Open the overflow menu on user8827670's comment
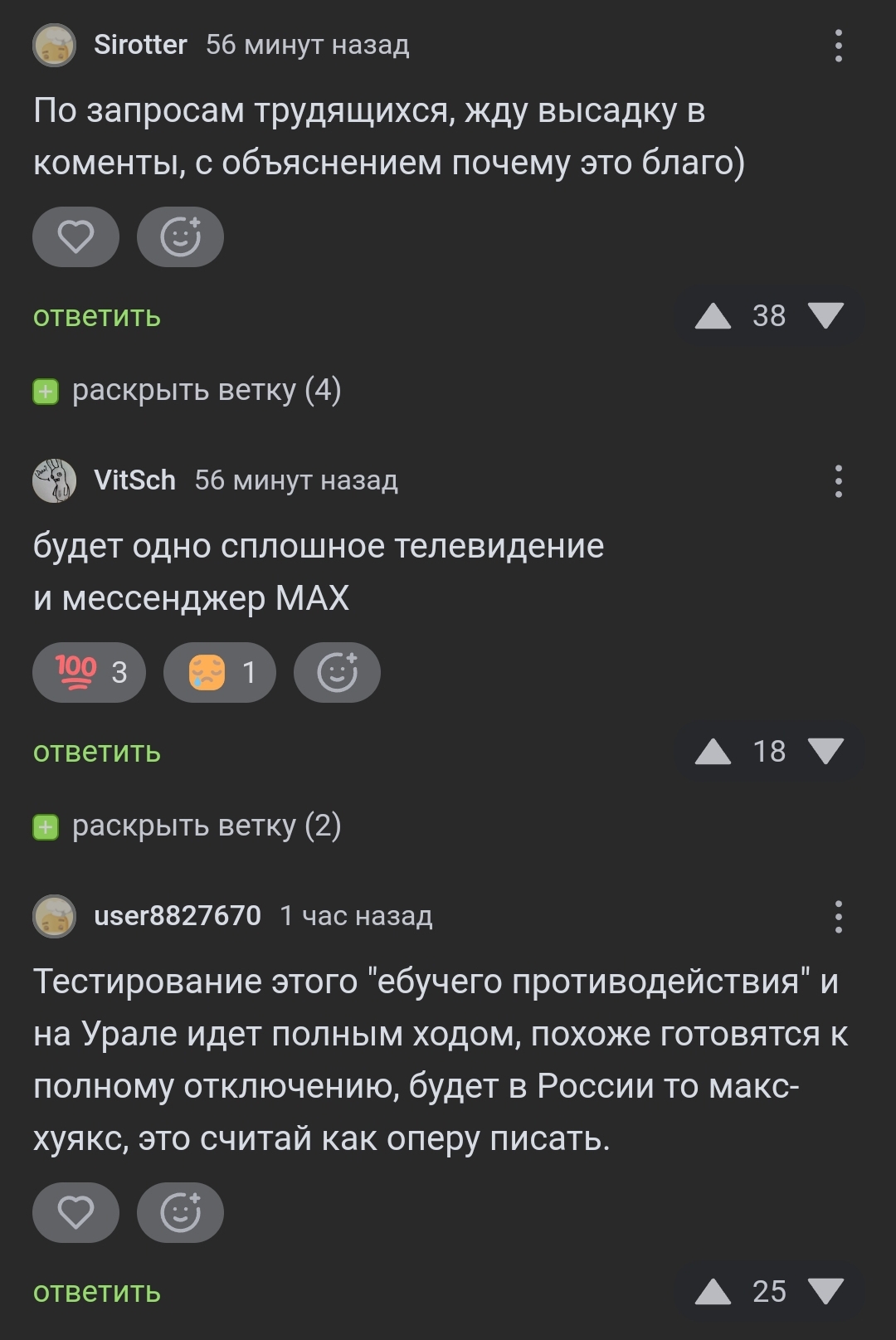896x1340 pixels. [x=839, y=917]
